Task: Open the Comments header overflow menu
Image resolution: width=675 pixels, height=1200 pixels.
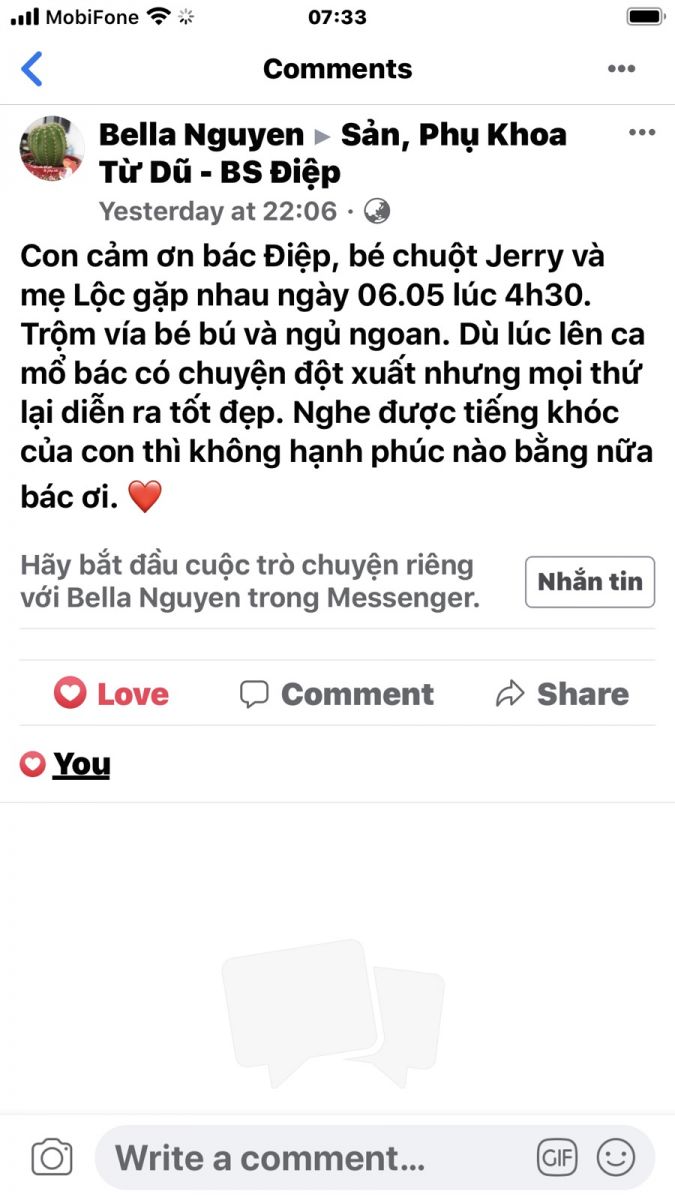Action: (621, 69)
